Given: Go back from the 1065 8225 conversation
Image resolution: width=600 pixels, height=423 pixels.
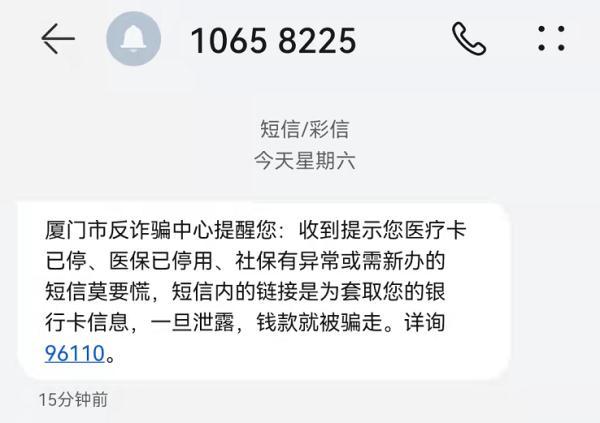Looking at the screenshot, I should click(58, 39).
